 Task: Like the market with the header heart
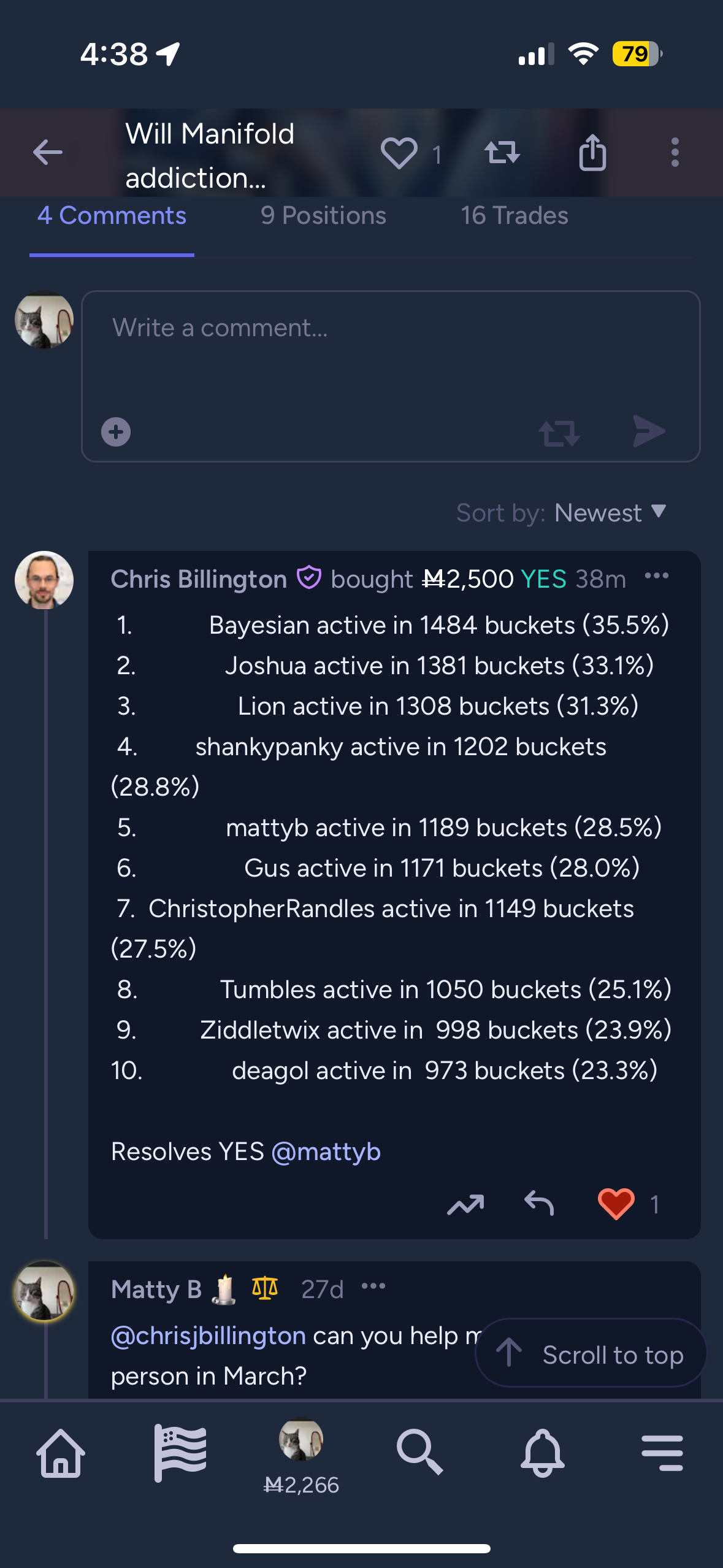pyautogui.click(x=399, y=153)
